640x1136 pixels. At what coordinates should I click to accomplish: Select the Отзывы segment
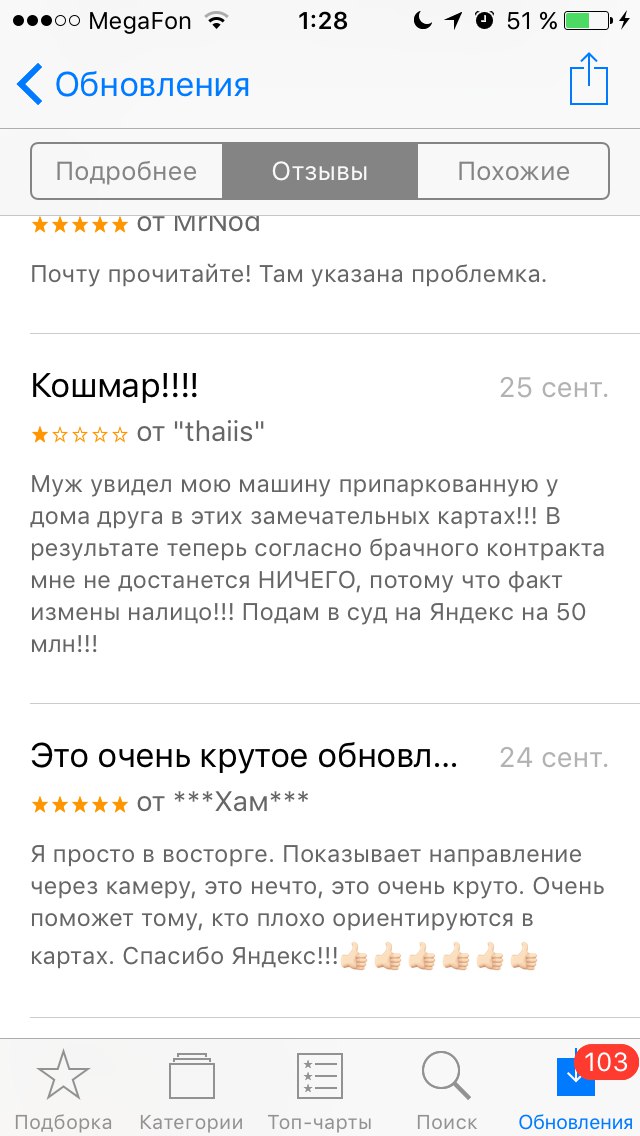click(x=320, y=171)
